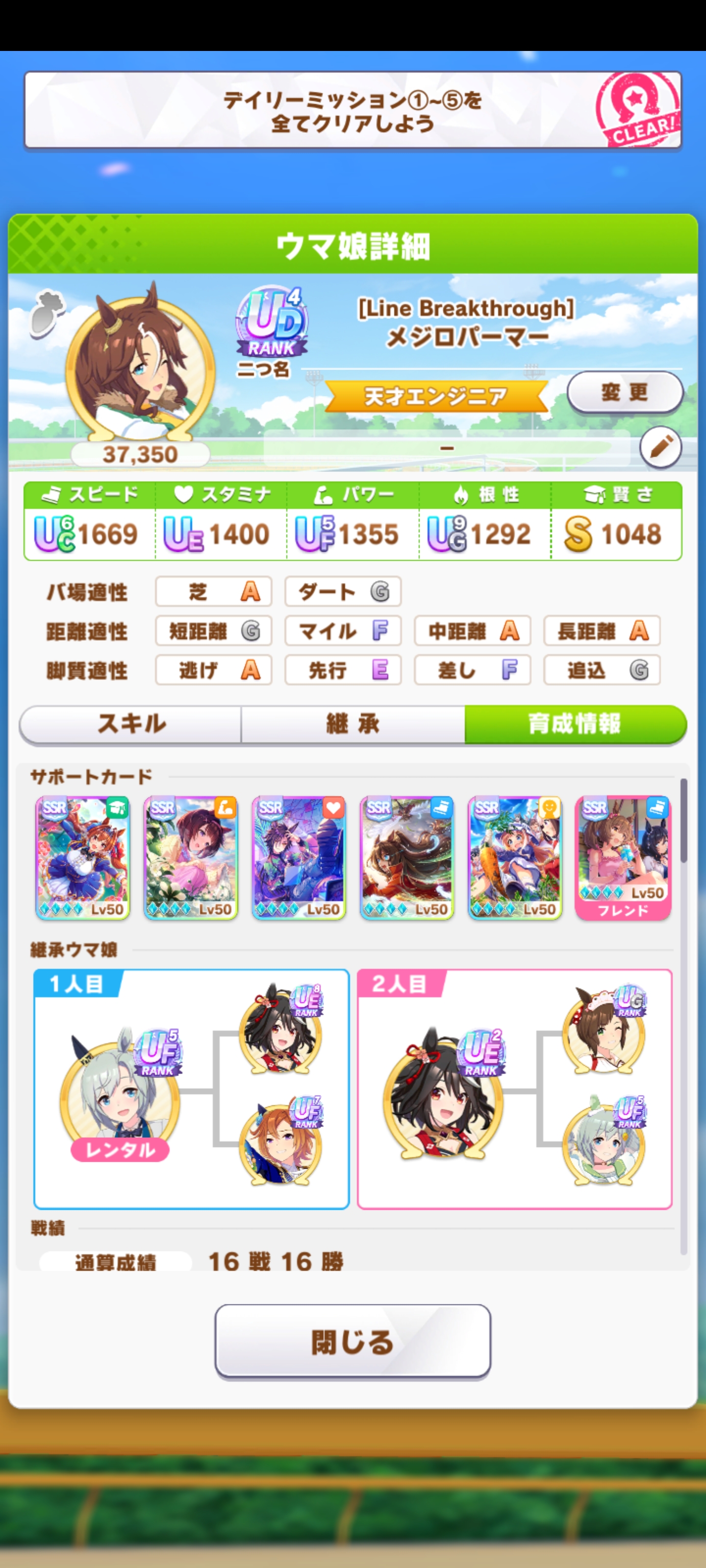Close the dialog with 閉じる
Viewport: 706px width, 1568px height.
pyautogui.click(x=353, y=1341)
